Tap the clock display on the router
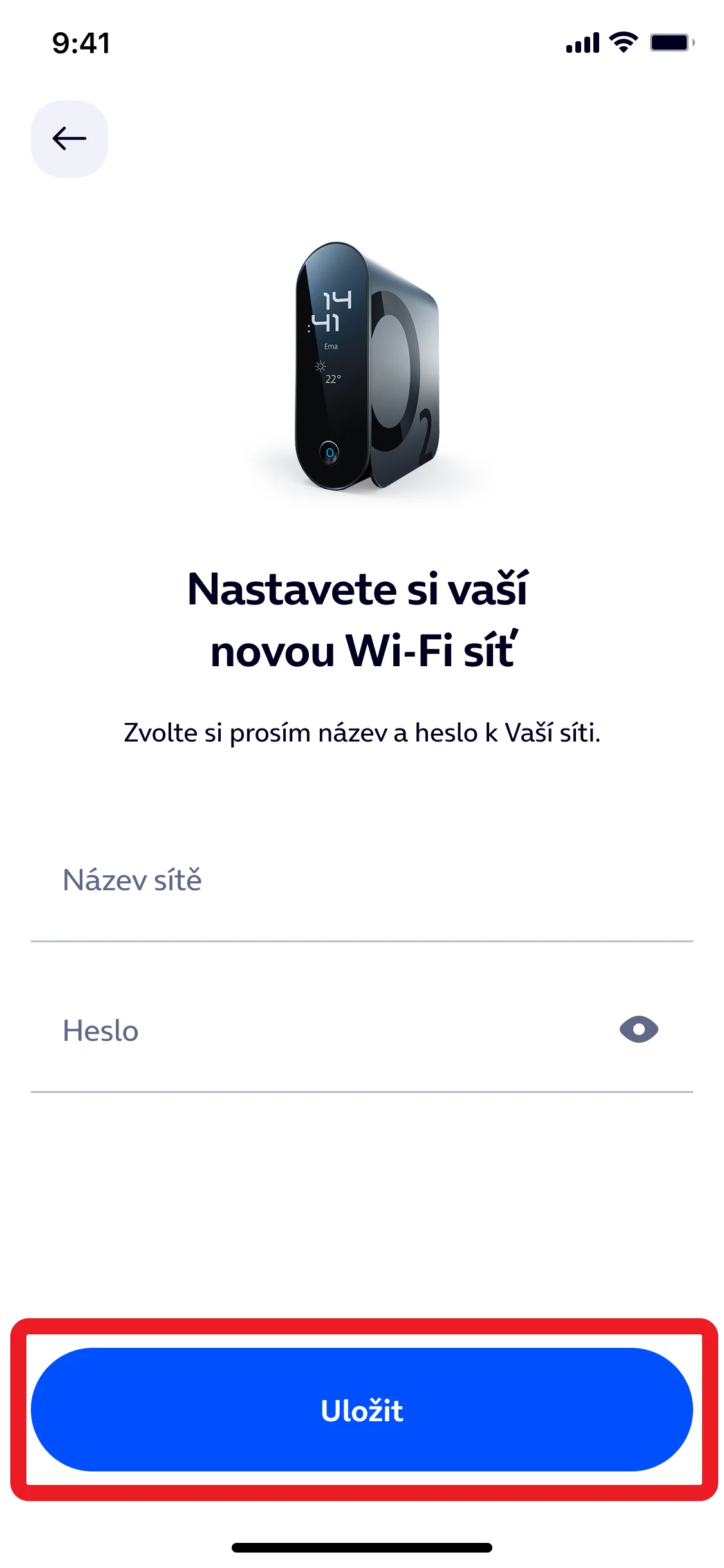The width and height of the screenshot is (724, 1568). [x=330, y=313]
